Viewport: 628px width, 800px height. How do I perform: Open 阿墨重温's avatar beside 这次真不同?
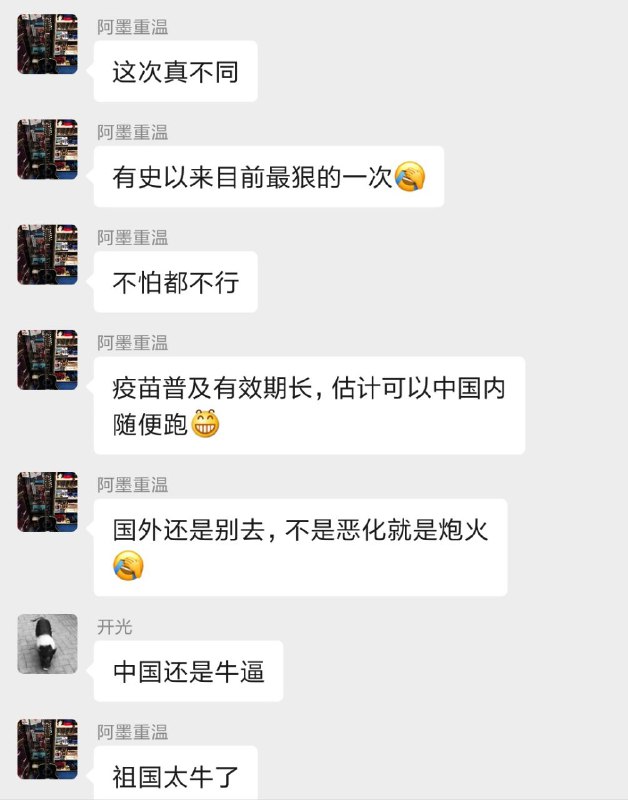point(47,45)
